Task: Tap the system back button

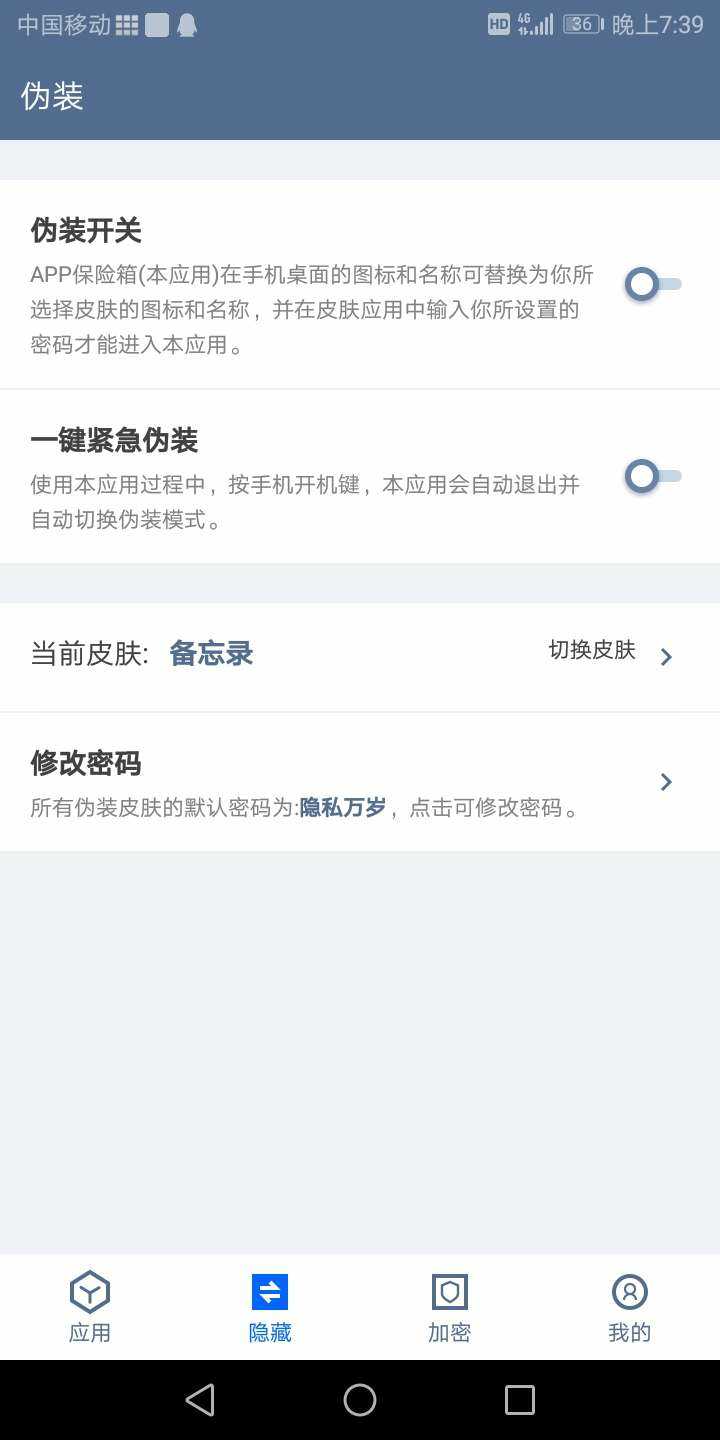Action: (200, 1400)
